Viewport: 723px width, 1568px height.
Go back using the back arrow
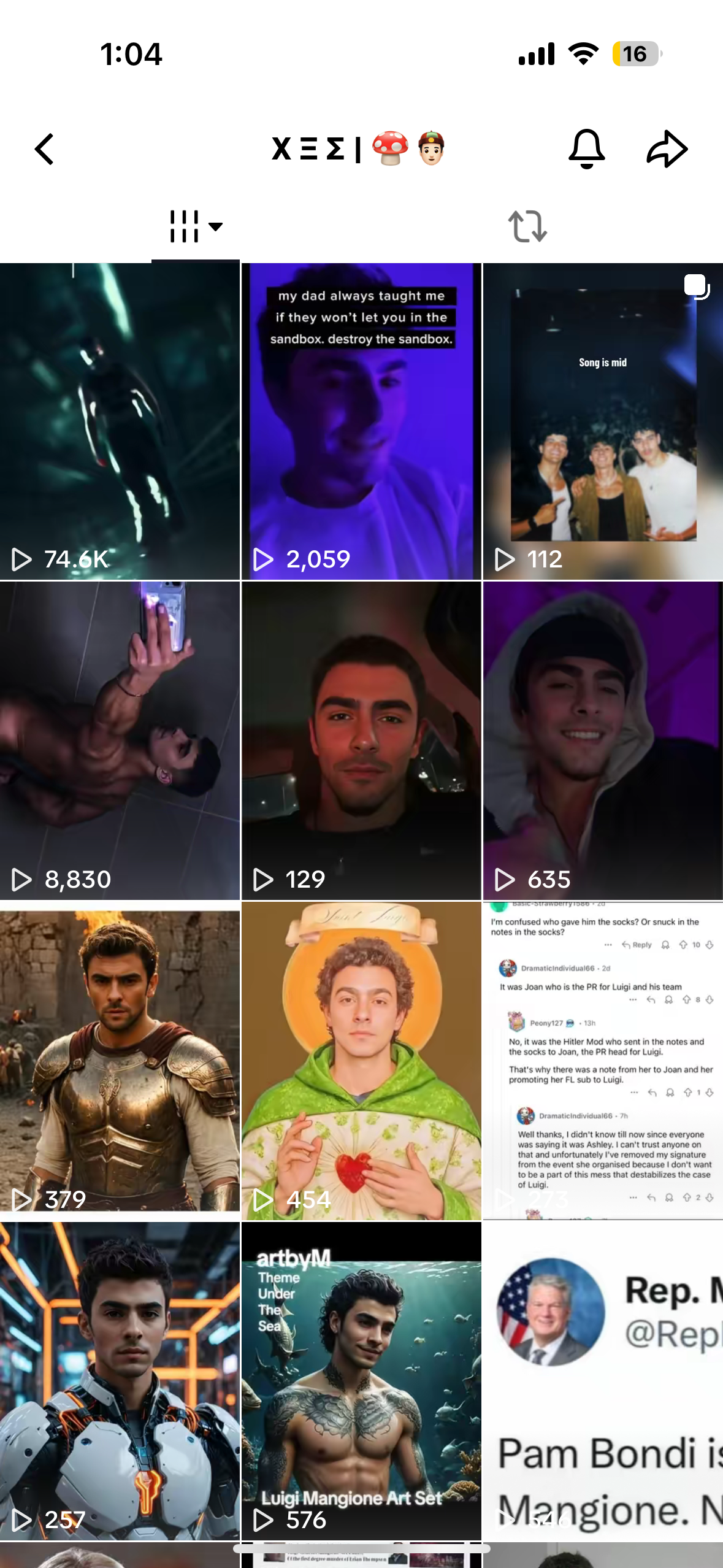(x=45, y=149)
